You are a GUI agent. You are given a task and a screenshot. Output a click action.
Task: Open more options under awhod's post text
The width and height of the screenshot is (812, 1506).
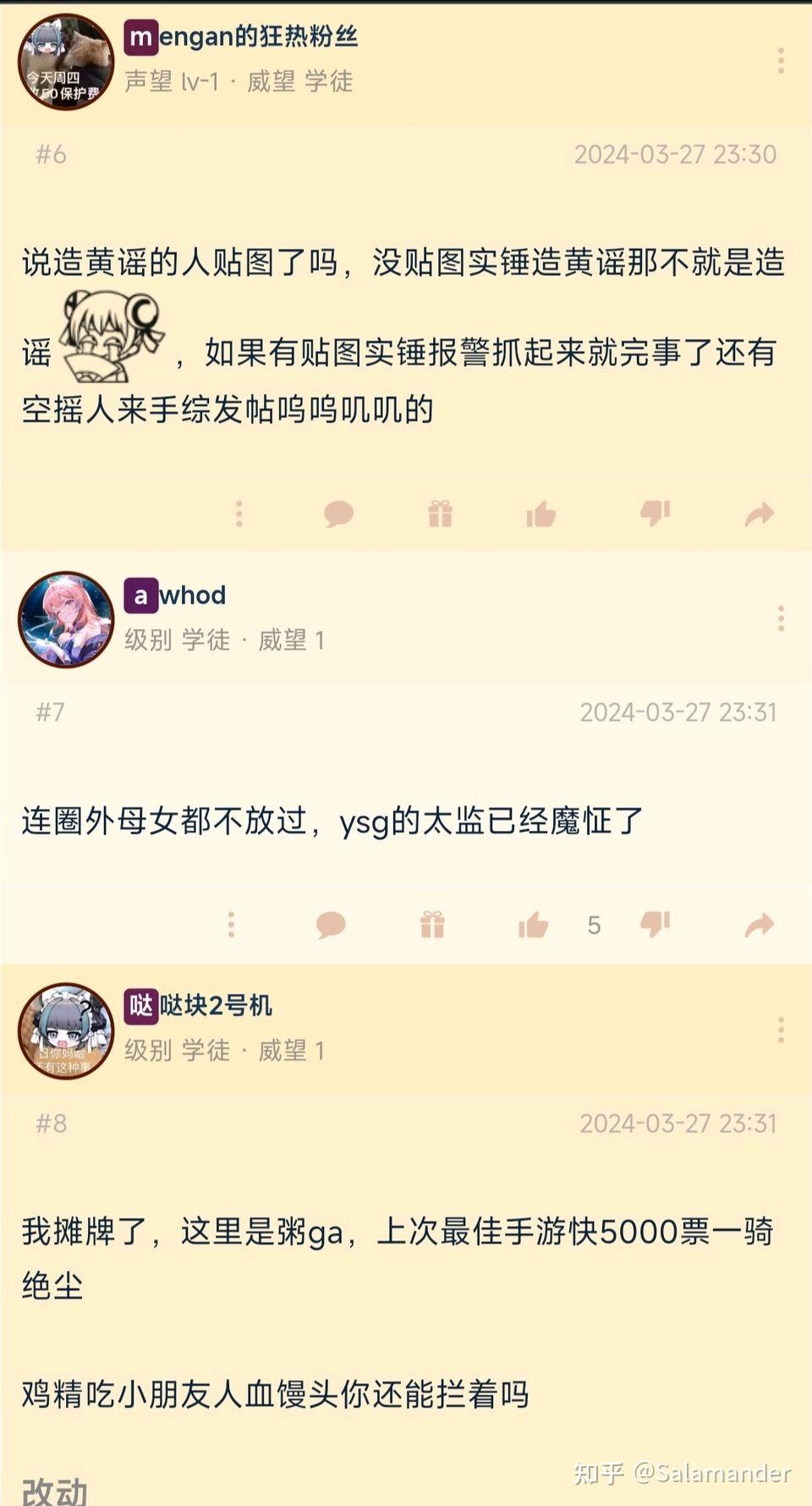click(x=231, y=925)
